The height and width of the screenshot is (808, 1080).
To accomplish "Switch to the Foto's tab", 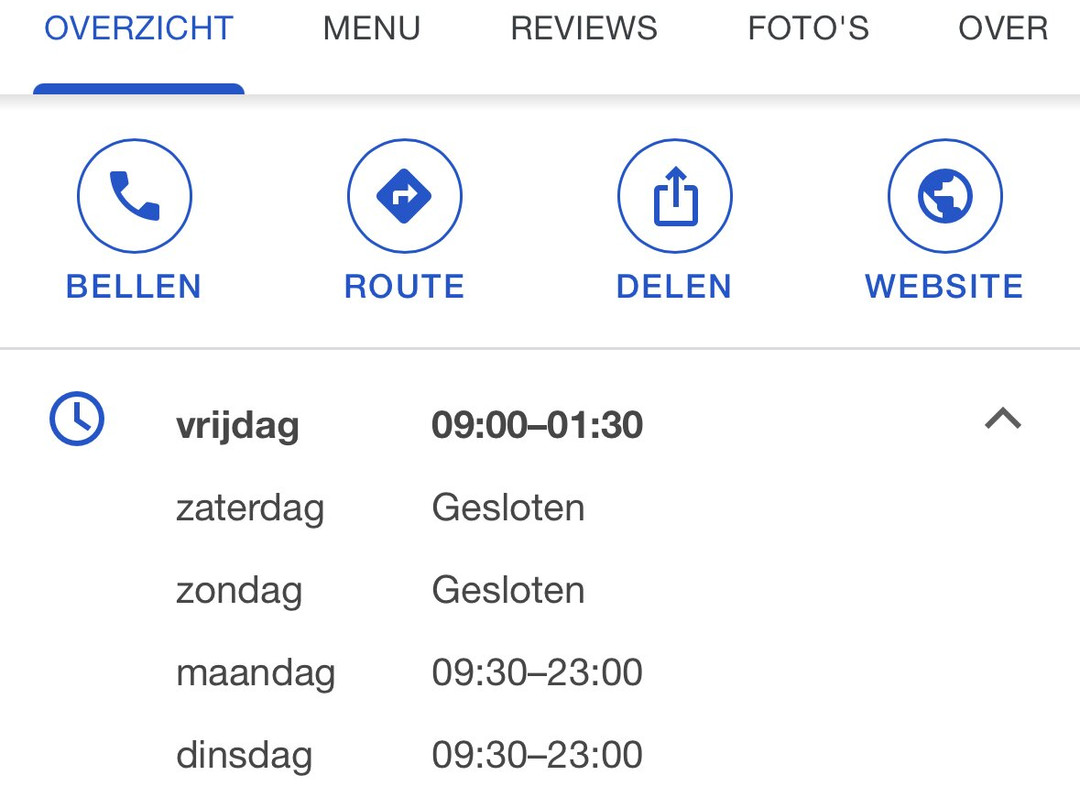I will pos(808,29).
